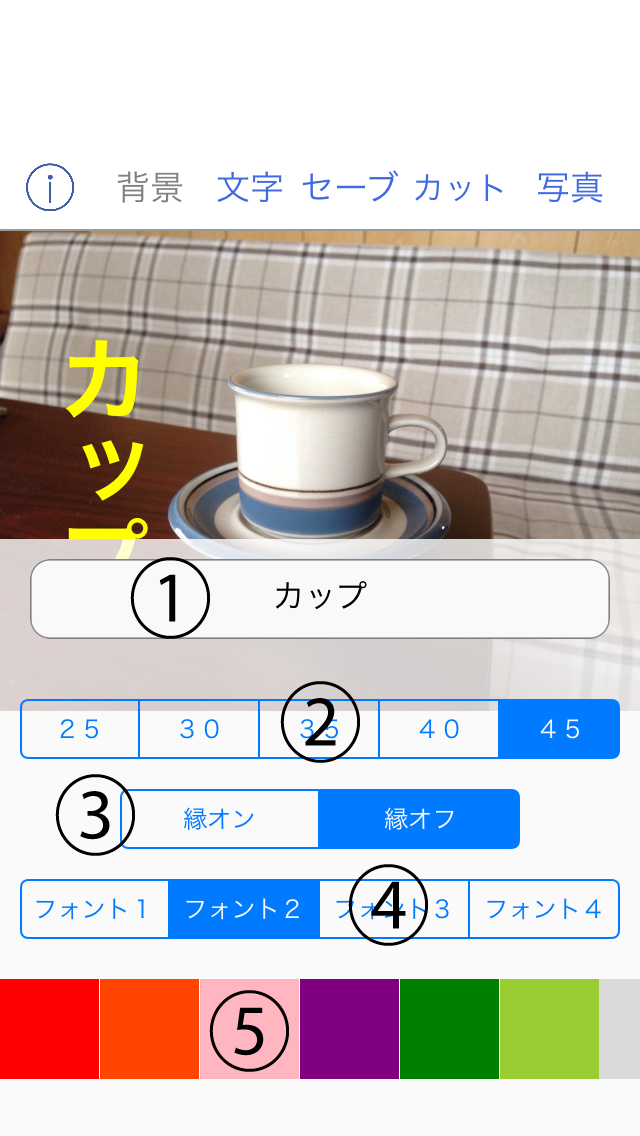The width and height of the screenshot is (640, 1136).
Task: Set the font size to 25
Action: click(x=80, y=729)
